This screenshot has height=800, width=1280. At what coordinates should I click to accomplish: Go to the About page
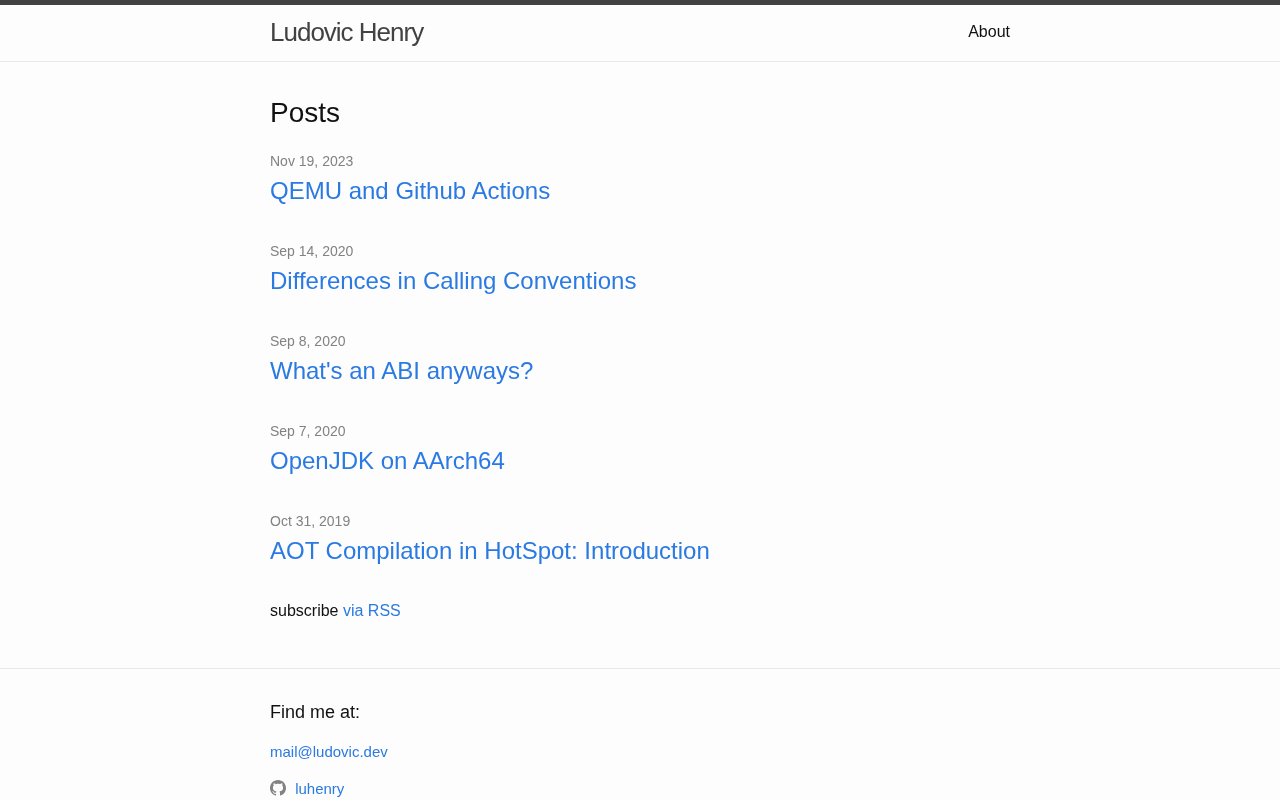tap(988, 32)
